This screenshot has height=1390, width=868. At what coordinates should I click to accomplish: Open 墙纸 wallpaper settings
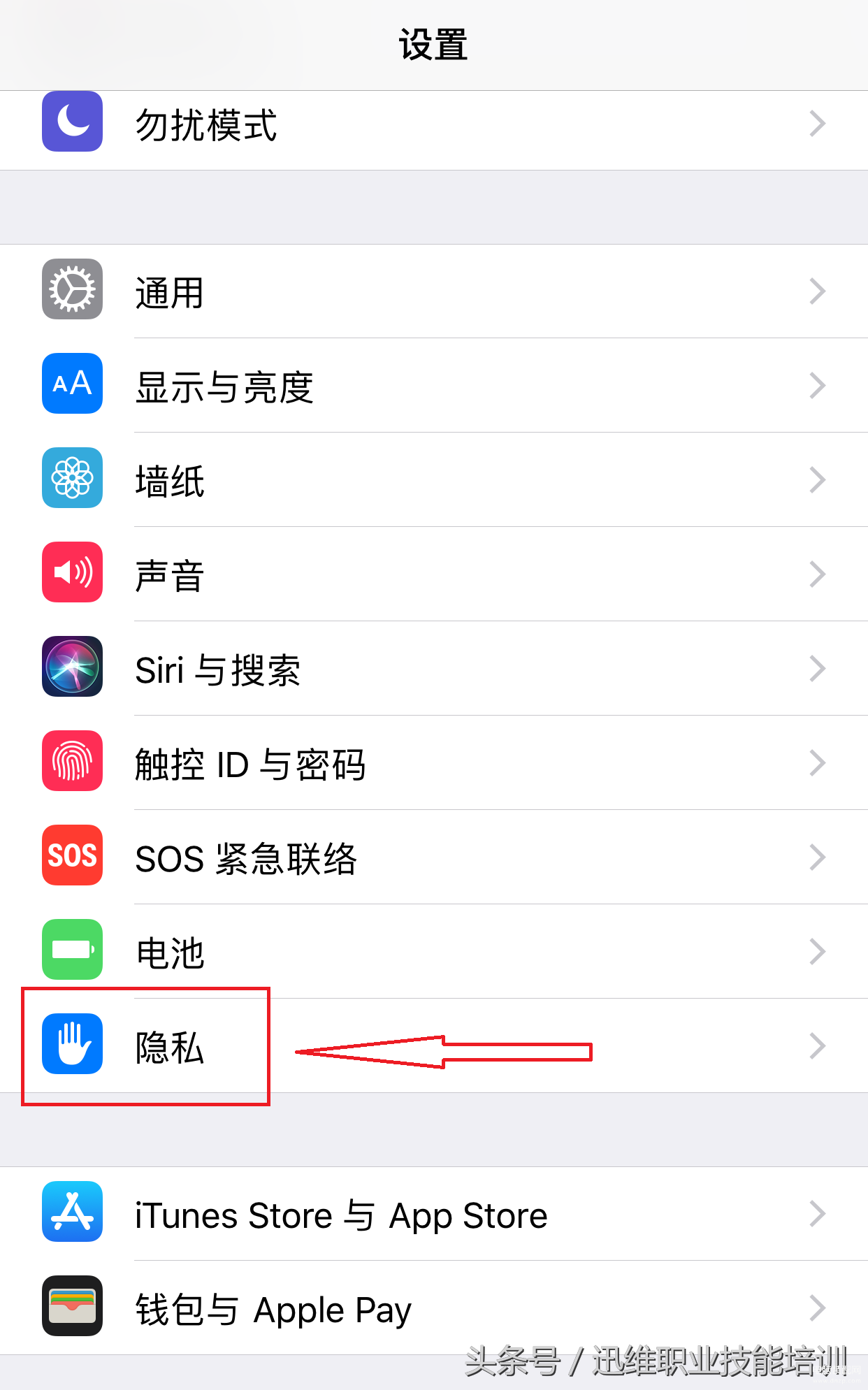434,480
